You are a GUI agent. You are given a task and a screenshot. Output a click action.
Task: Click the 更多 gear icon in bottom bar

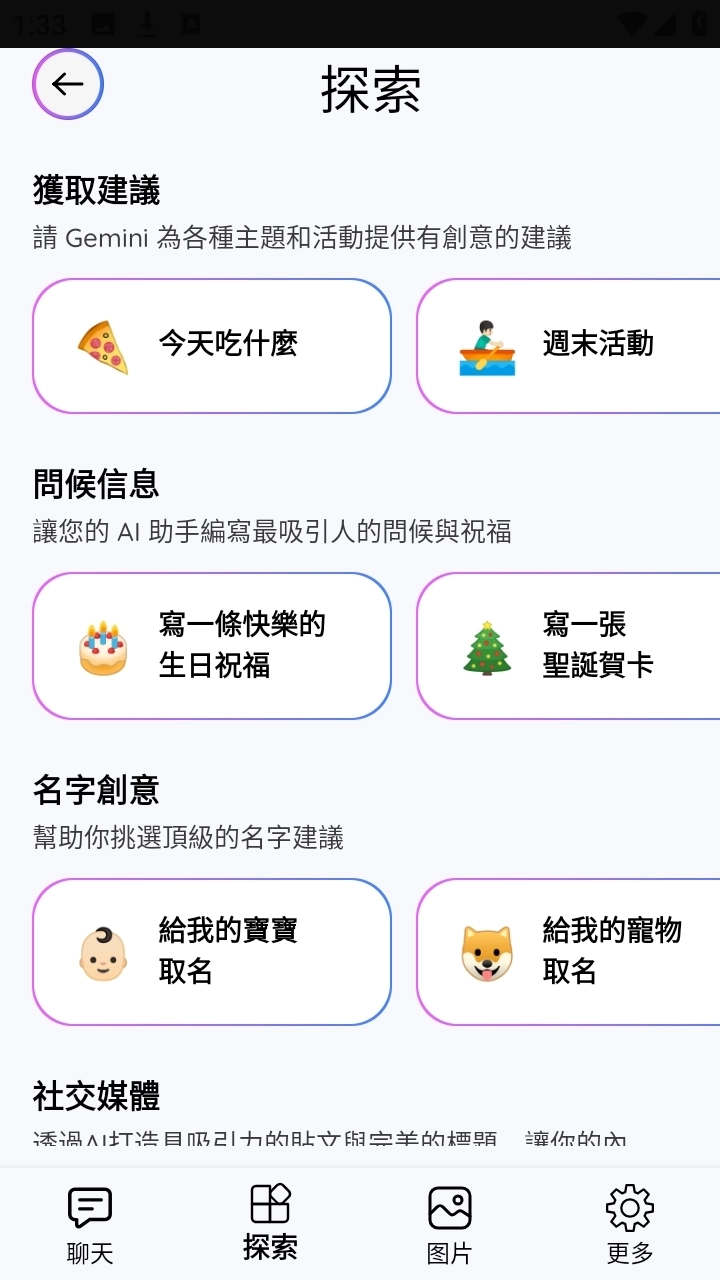coord(629,1207)
